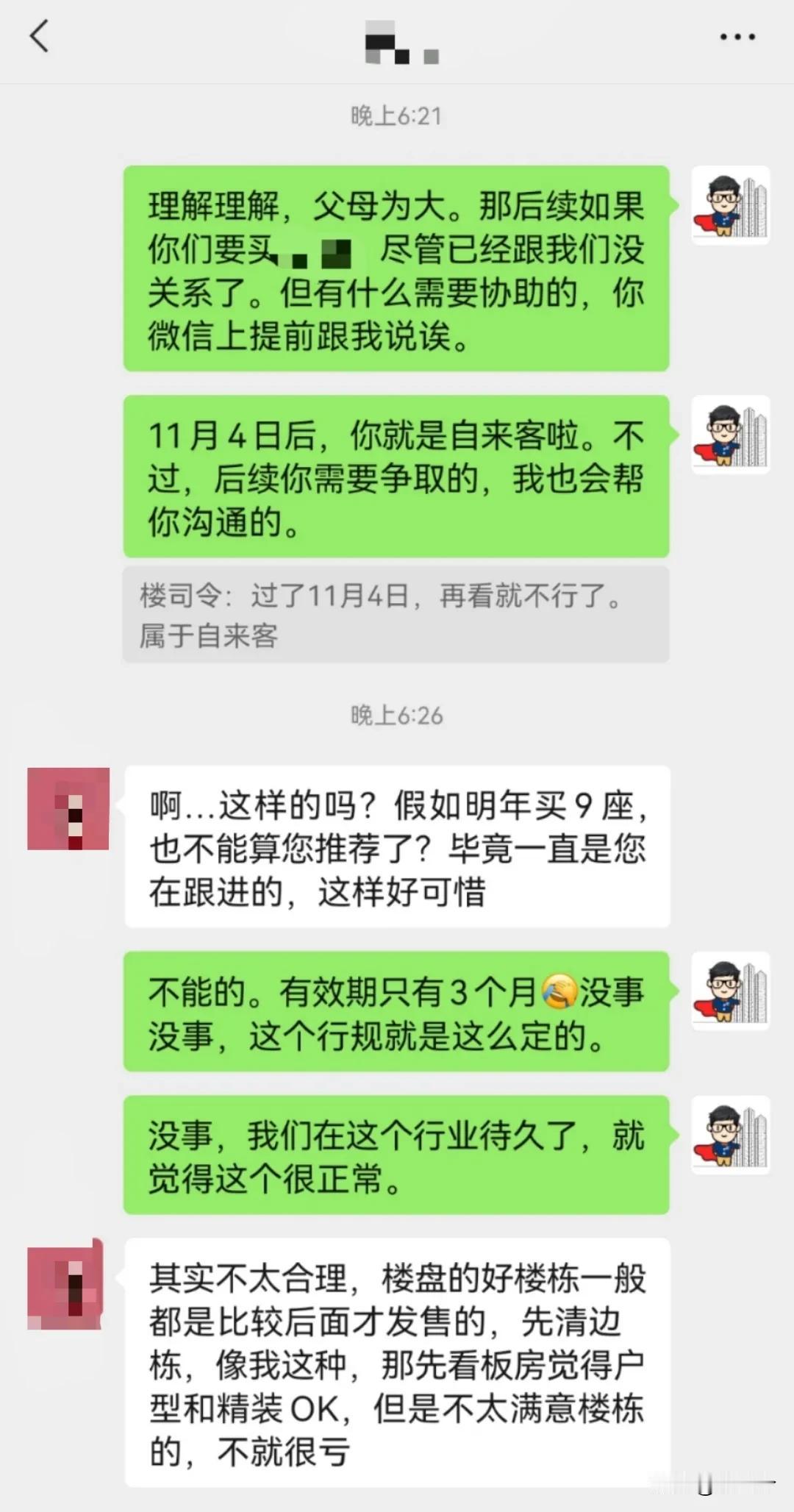The width and height of the screenshot is (794, 1512).
Task: Tap the avatar beside the 不能的 reply
Action: (x=730, y=991)
